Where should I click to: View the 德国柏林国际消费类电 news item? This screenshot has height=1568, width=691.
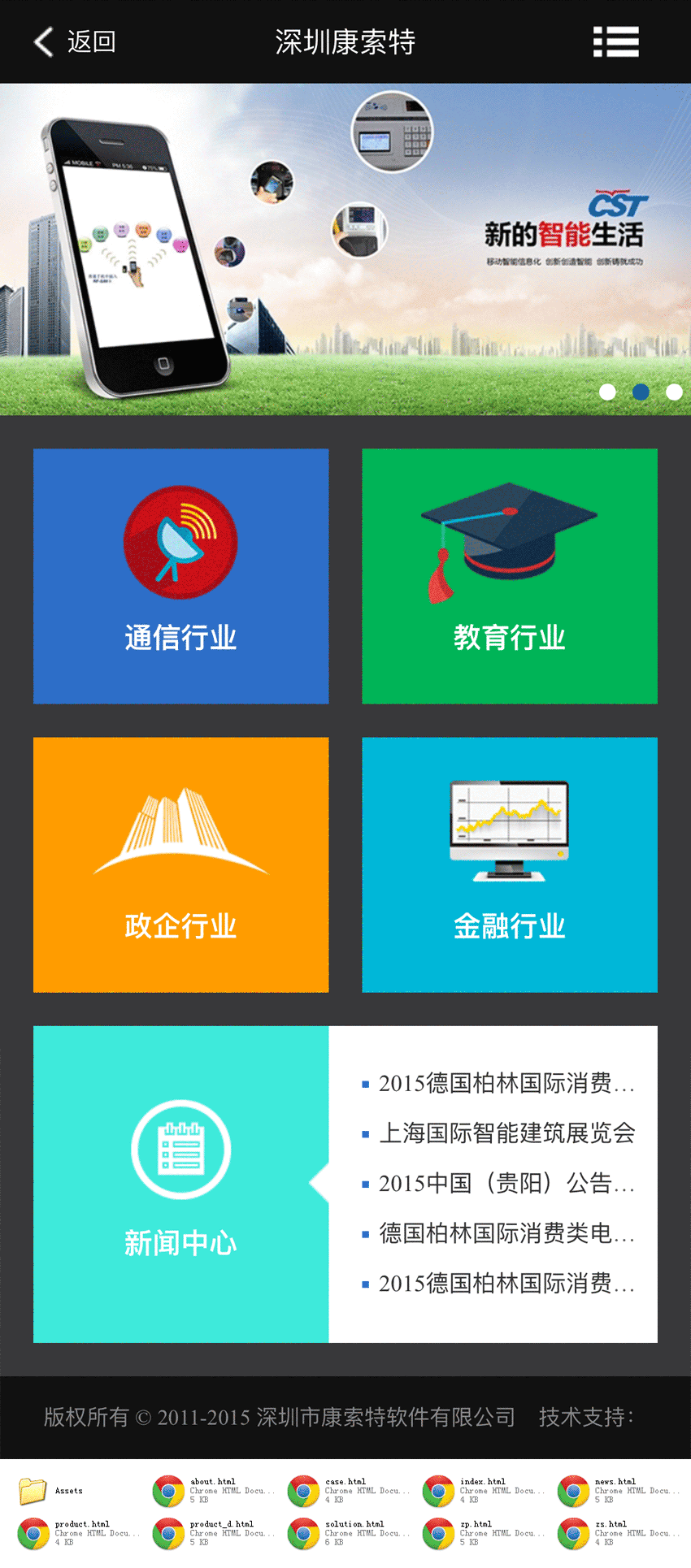[x=506, y=1233]
